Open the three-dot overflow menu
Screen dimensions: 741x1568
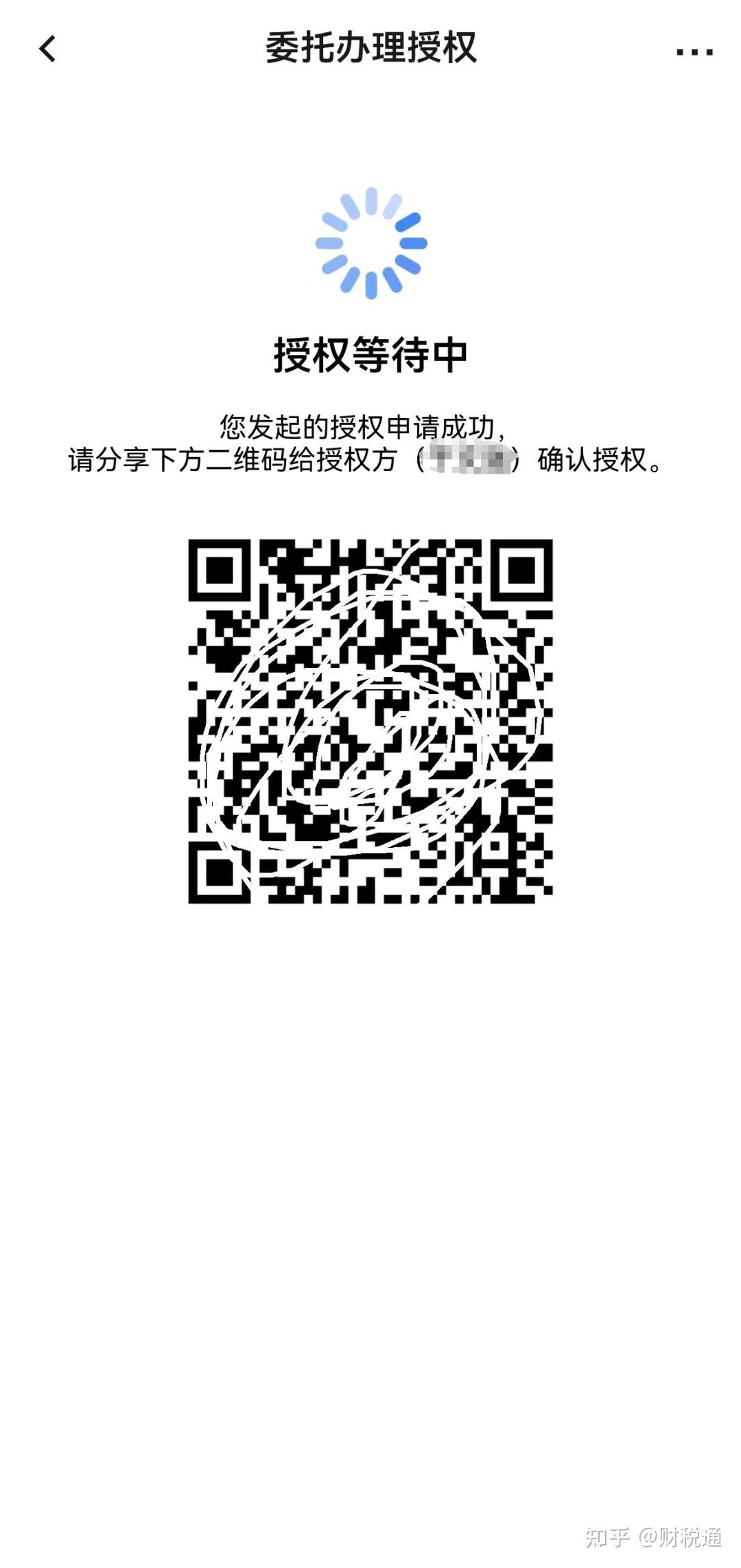(694, 51)
